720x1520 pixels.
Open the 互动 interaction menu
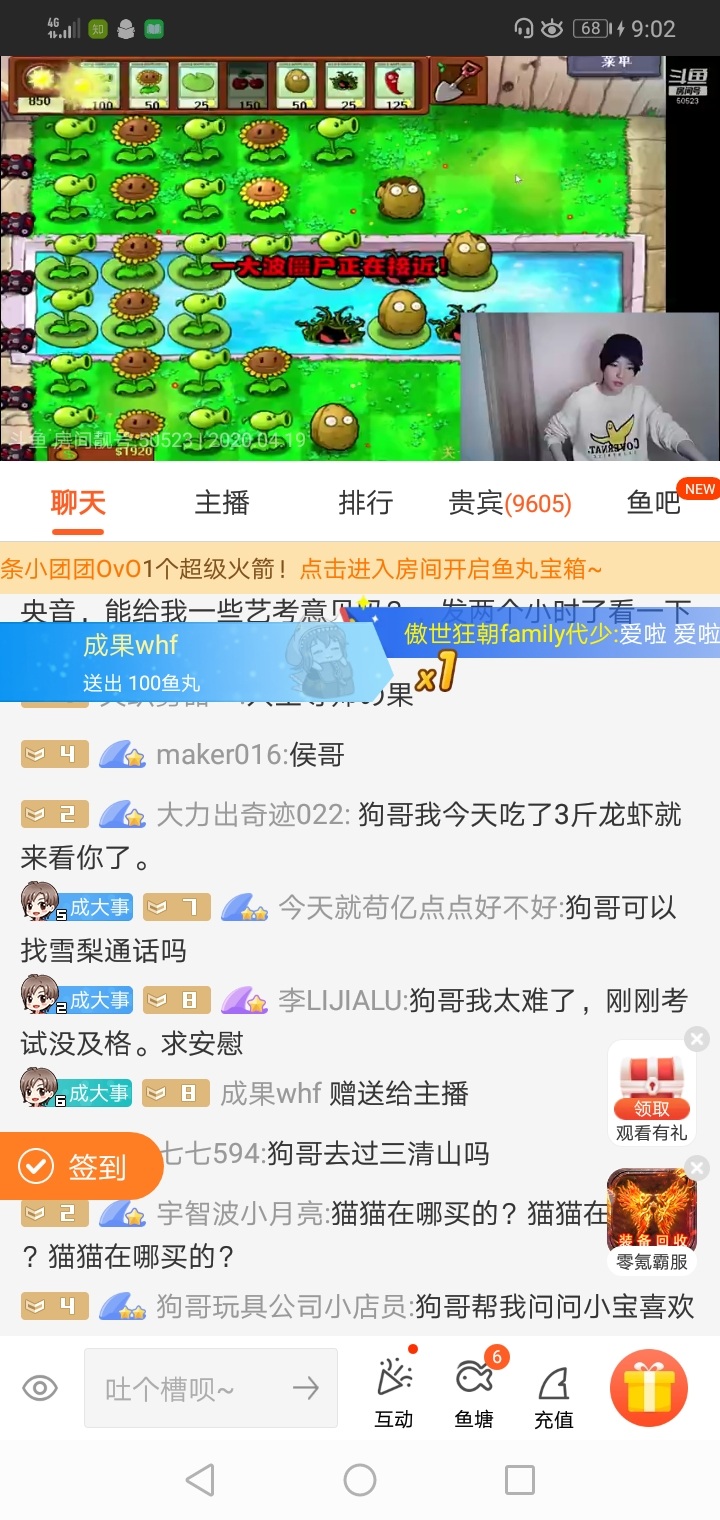(x=394, y=1394)
